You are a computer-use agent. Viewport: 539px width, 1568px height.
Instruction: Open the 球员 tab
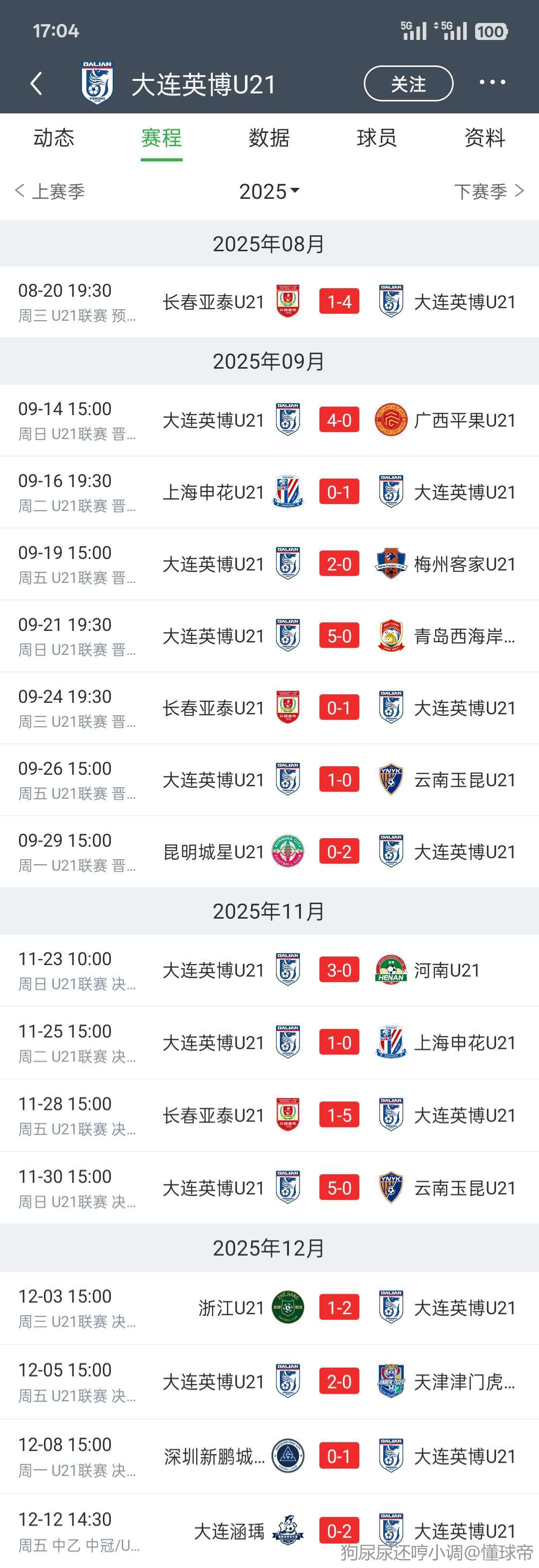pyautogui.click(x=377, y=138)
